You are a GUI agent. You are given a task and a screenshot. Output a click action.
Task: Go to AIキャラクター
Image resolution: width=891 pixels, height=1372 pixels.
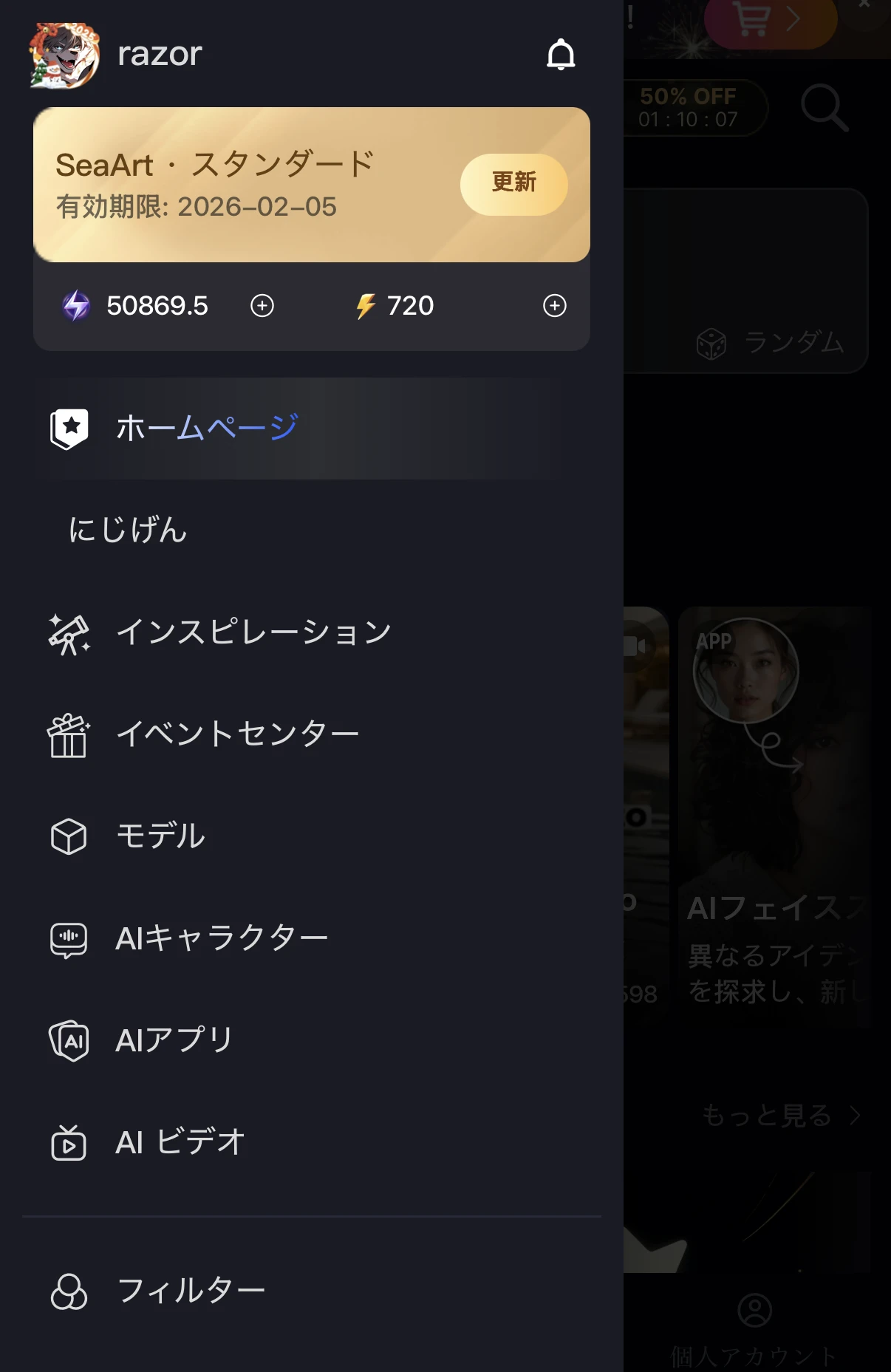(222, 938)
